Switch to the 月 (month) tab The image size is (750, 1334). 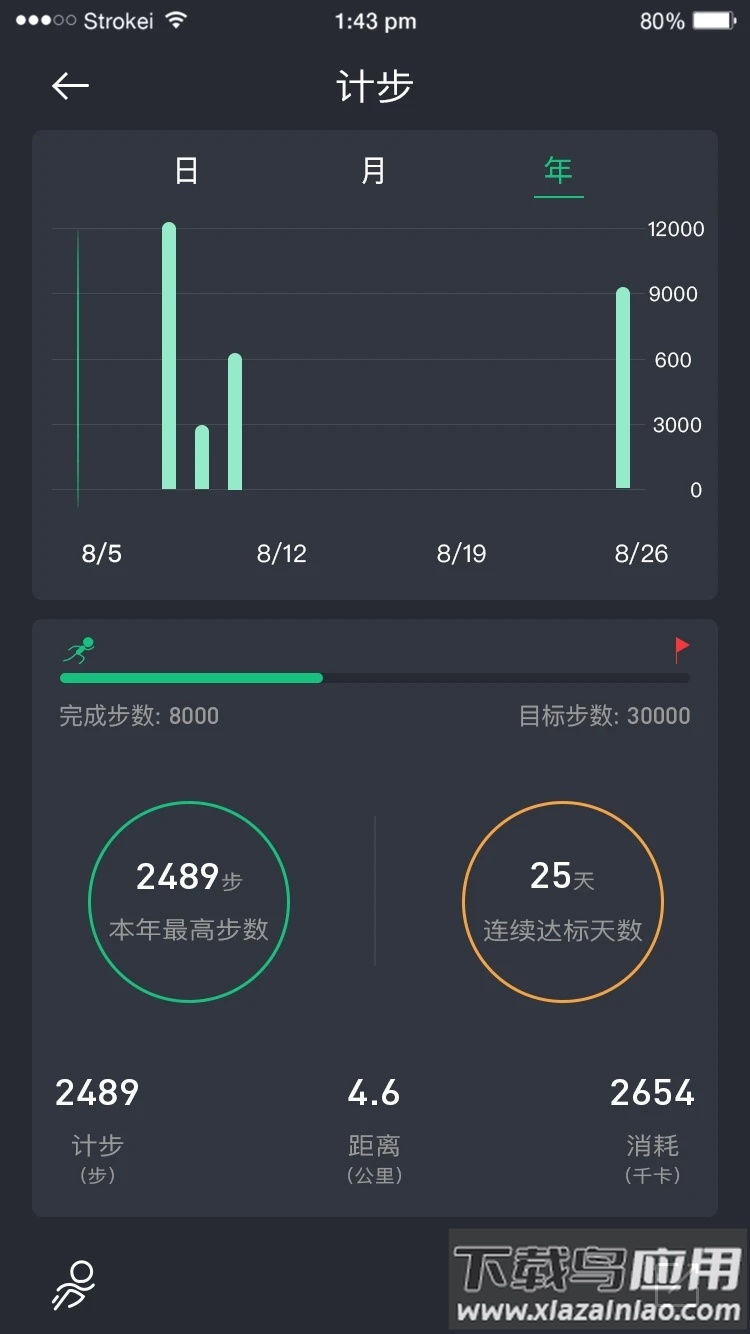tap(373, 171)
